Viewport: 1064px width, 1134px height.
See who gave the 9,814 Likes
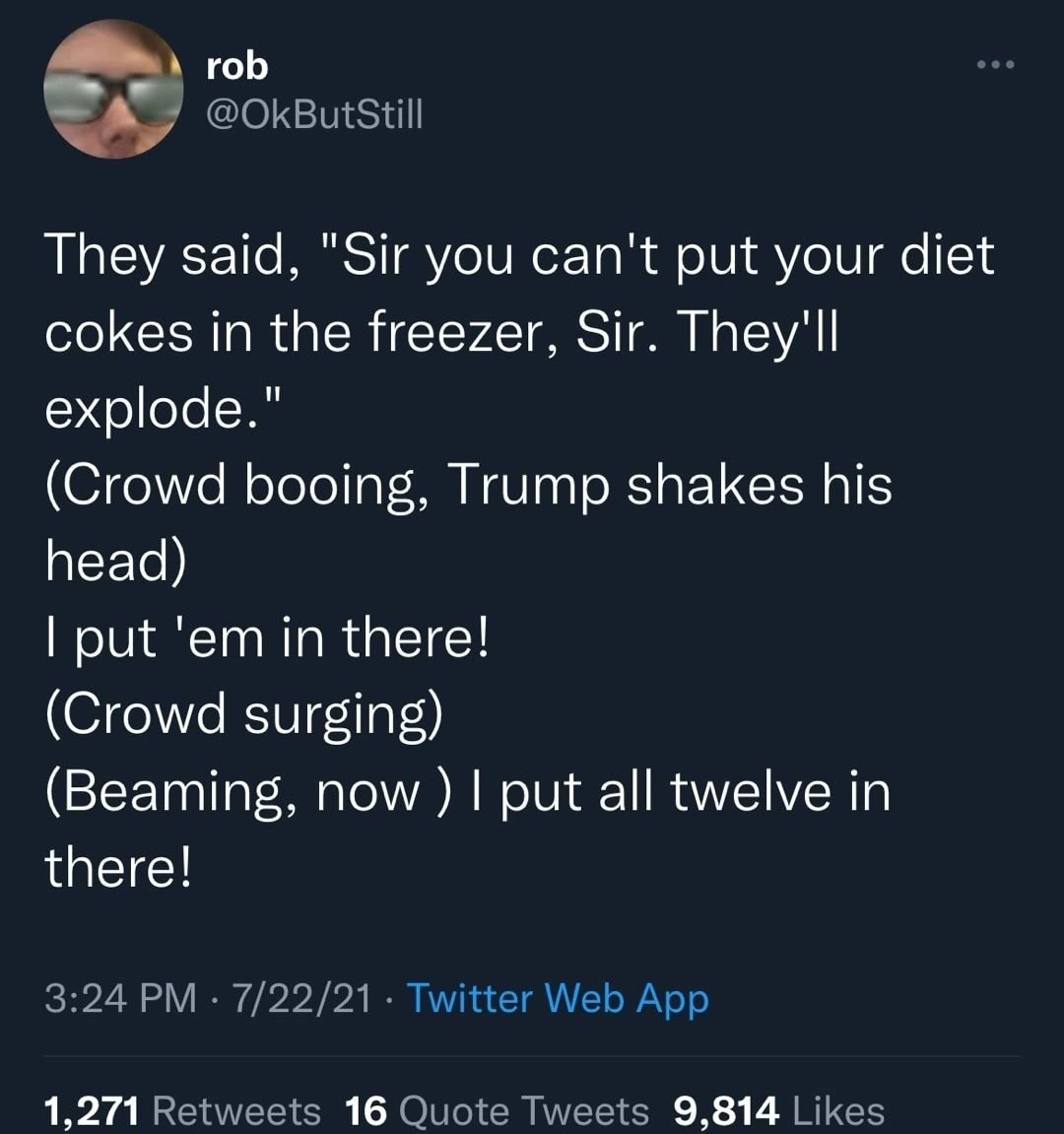(x=778, y=1111)
